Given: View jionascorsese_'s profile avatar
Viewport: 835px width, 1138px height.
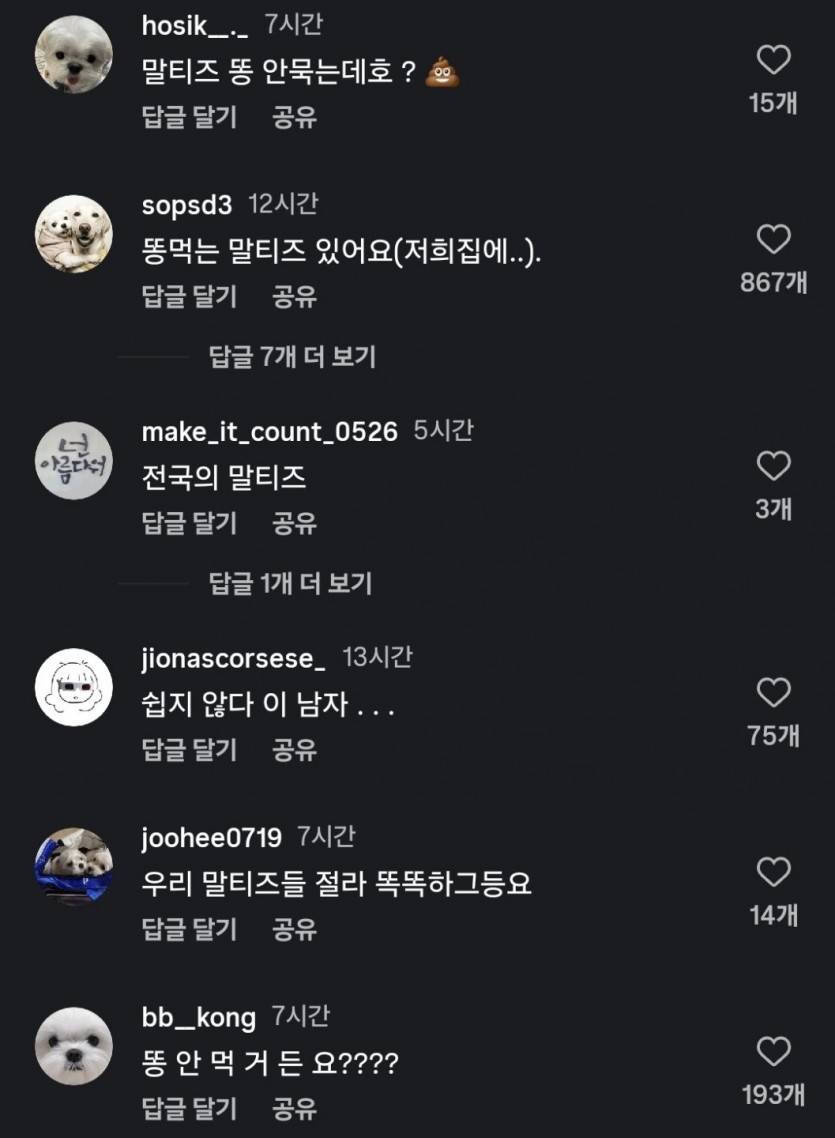Looking at the screenshot, I should (73, 687).
